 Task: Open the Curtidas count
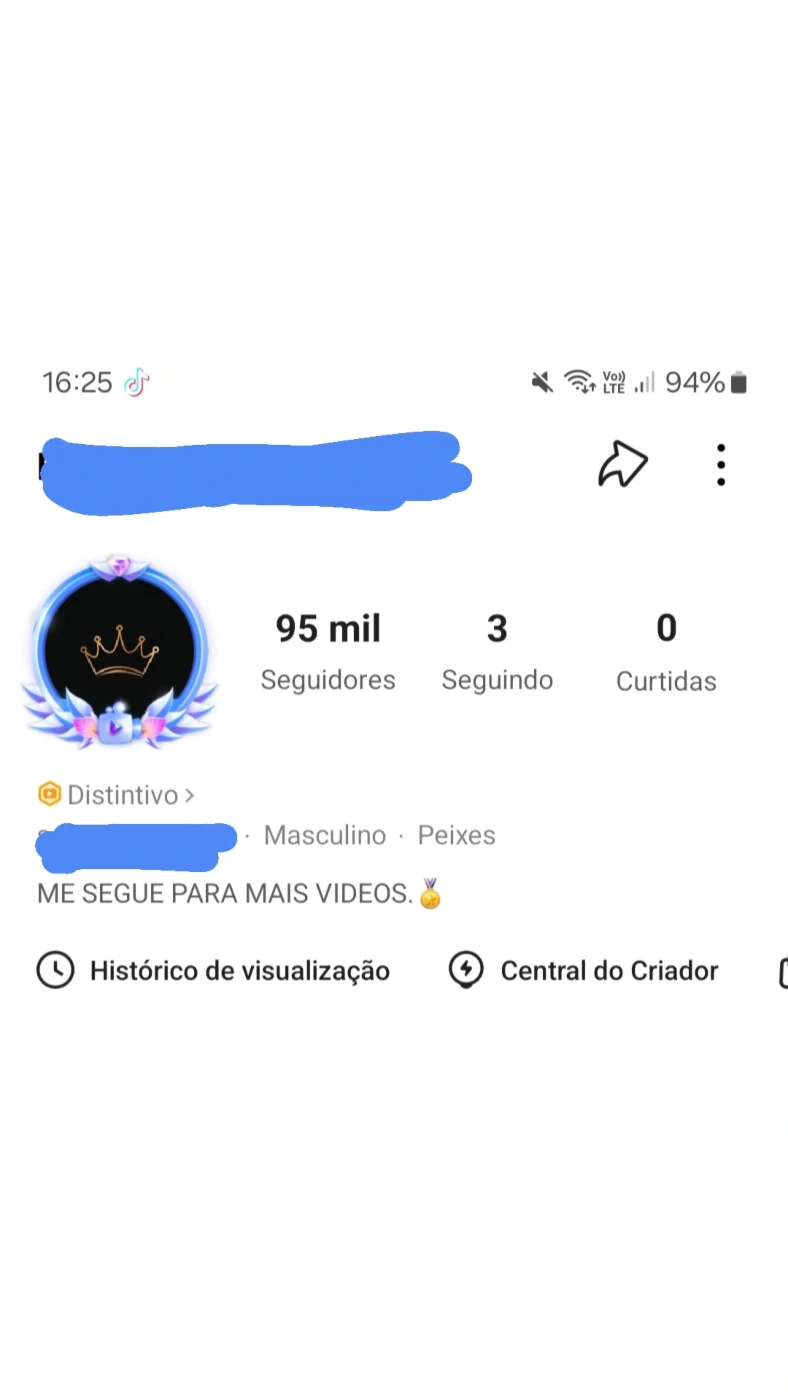666,652
